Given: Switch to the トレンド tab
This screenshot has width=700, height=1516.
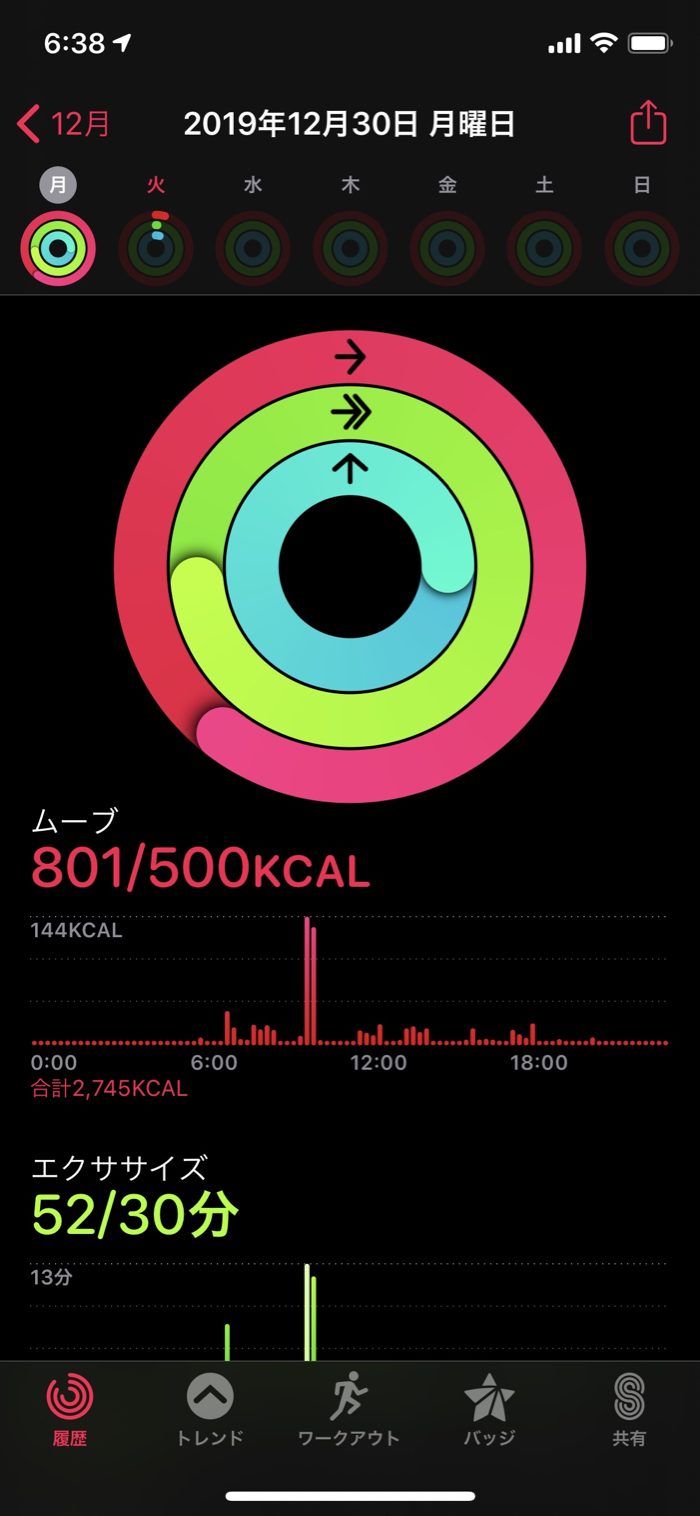Looking at the screenshot, I should (210, 1410).
